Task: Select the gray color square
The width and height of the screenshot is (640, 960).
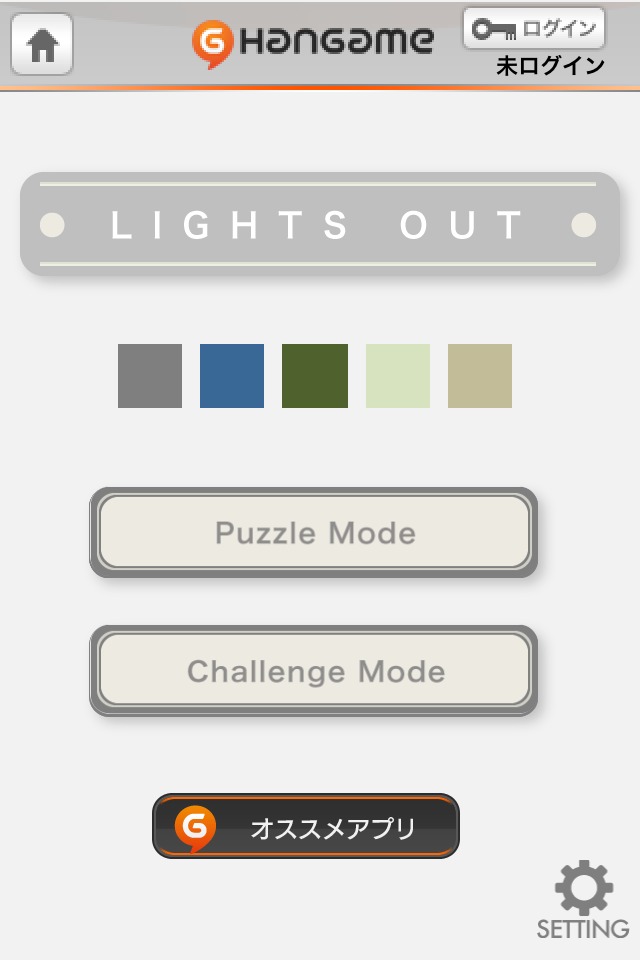Action: click(150, 376)
